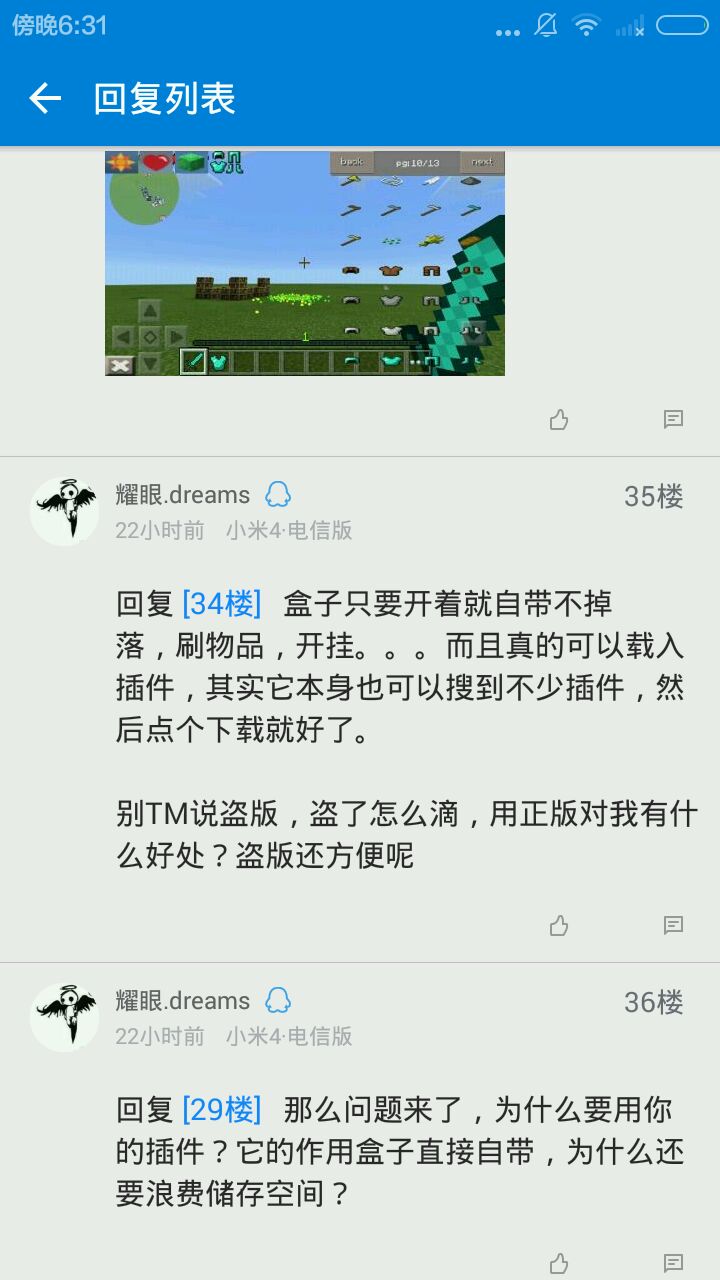The image size is (720, 1280).
Task: Go back from the 回复列表 page
Action: pyautogui.click(x=45, y=98)
